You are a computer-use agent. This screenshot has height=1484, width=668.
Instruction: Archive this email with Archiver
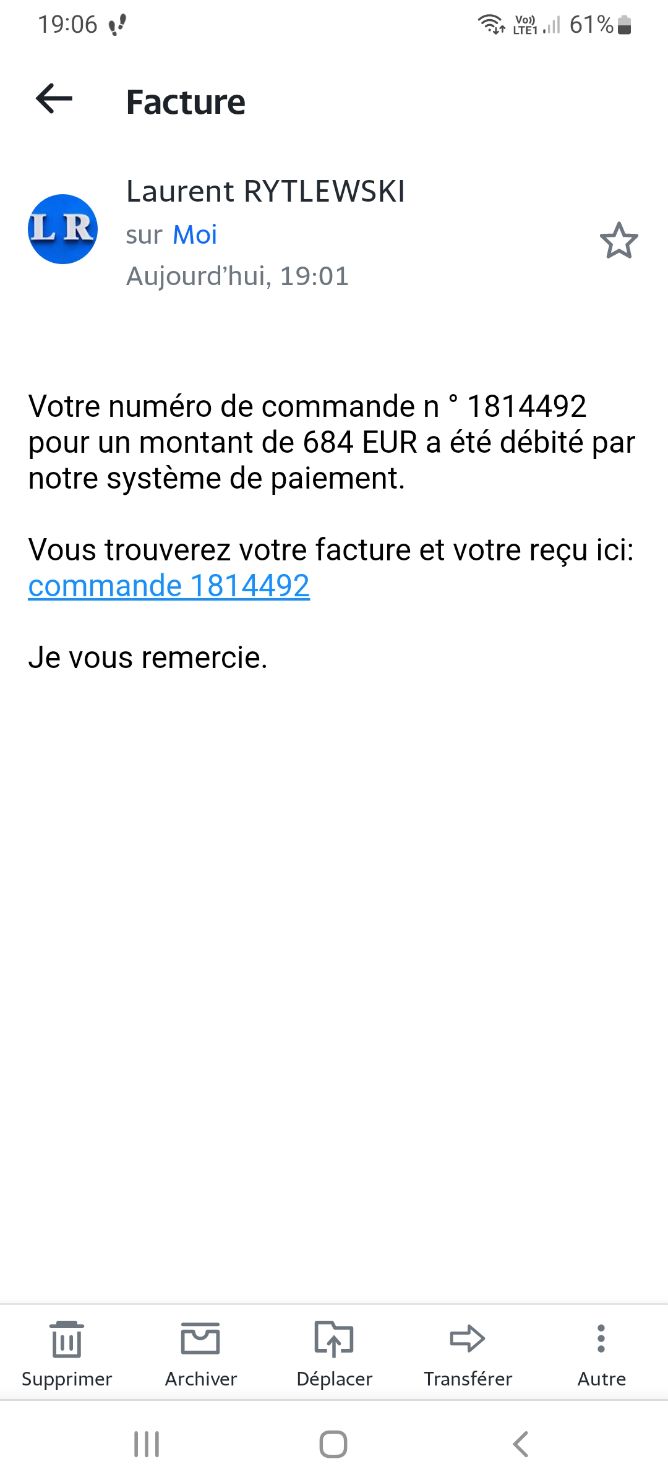coord(201,1356)
